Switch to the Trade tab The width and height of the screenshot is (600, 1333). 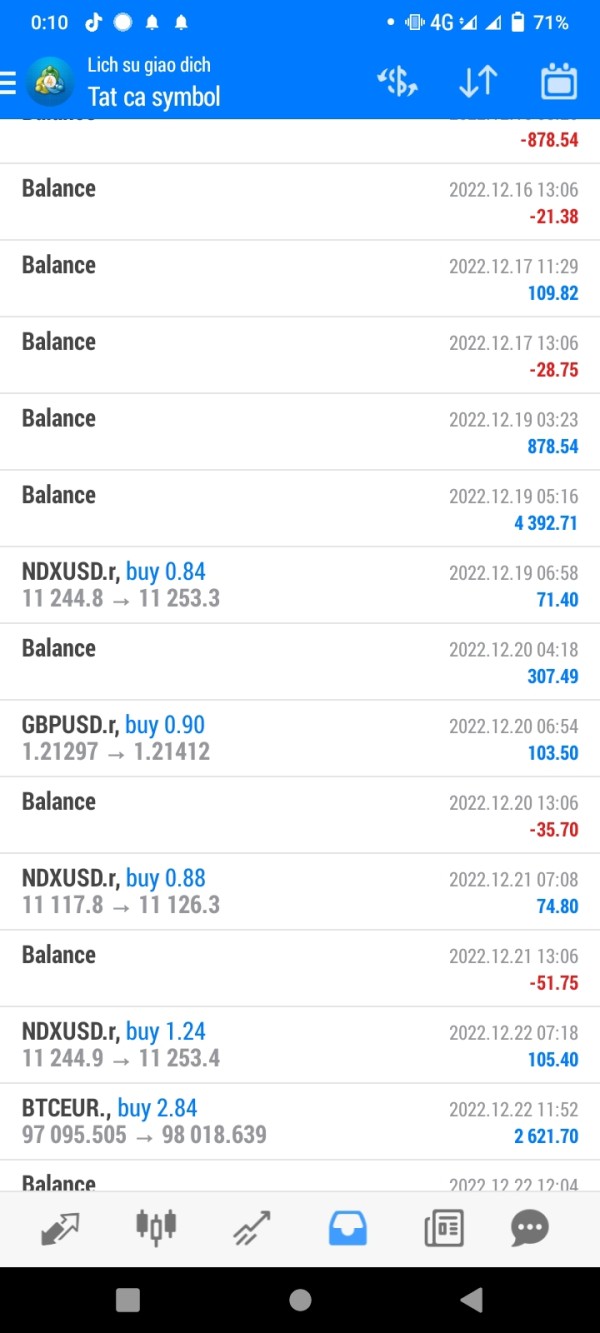(x=252, y=1227)
